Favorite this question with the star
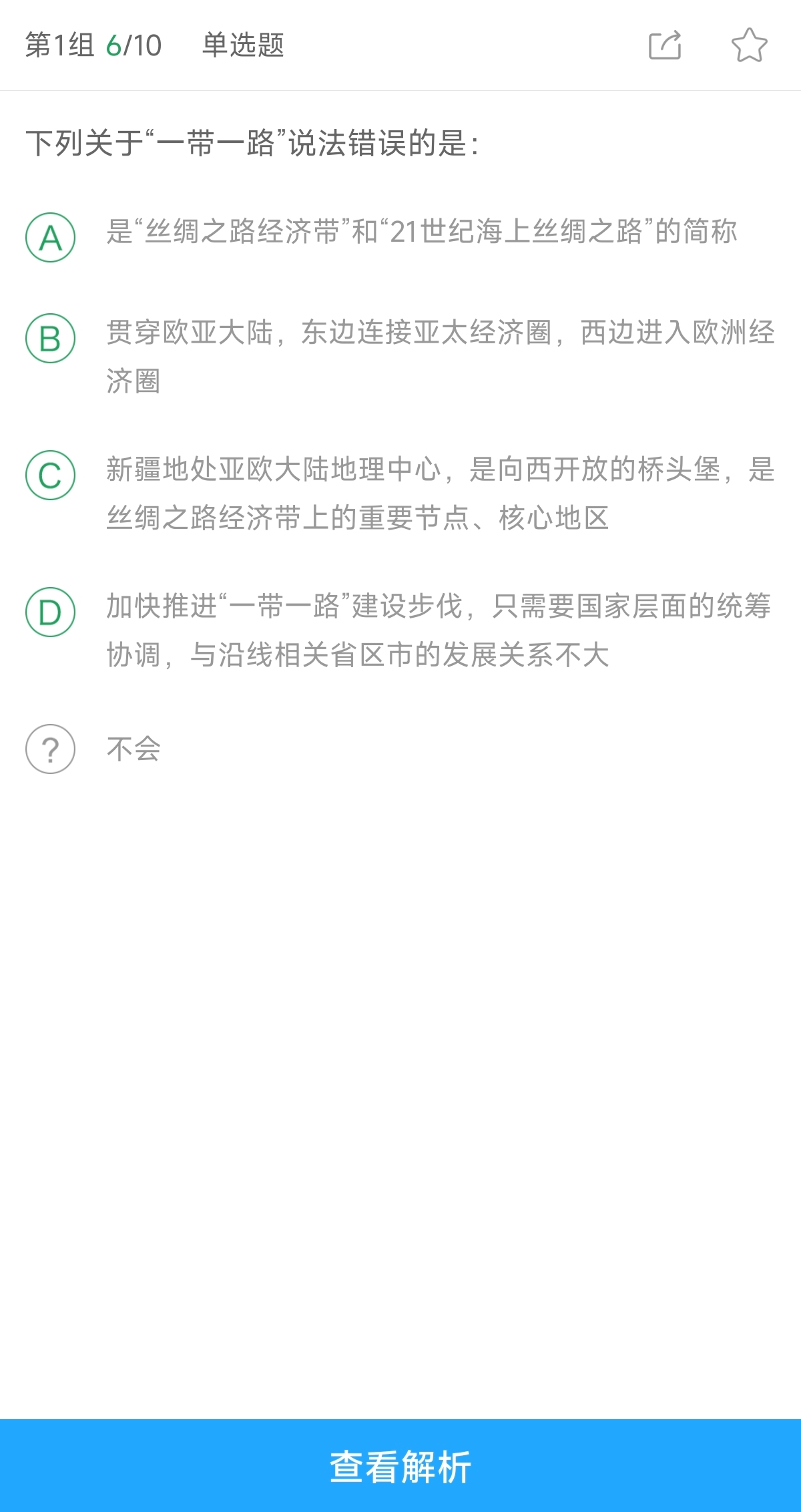801x1512 pixels. coord(749,45)
